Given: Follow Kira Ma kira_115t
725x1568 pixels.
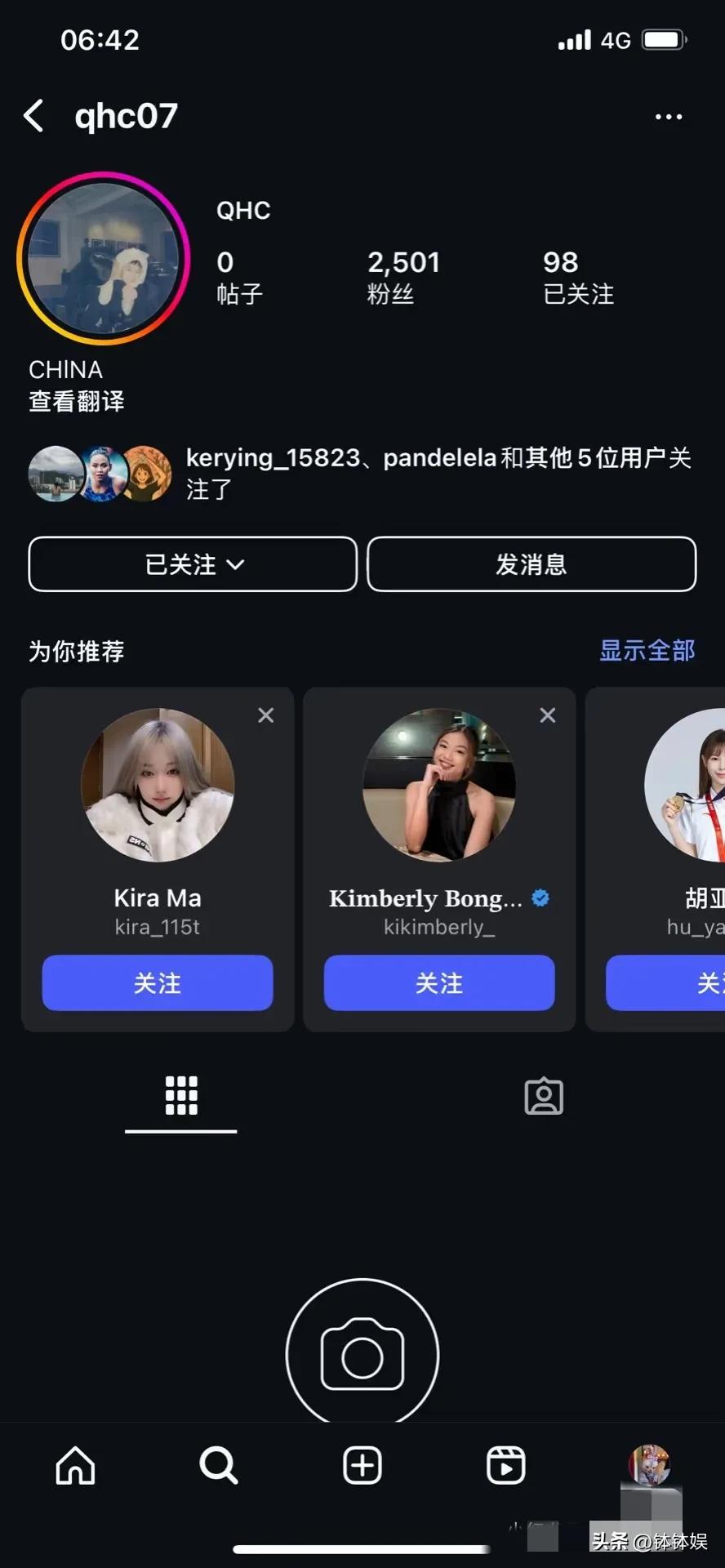Looking at the screenshot, I should click(158, 982).
